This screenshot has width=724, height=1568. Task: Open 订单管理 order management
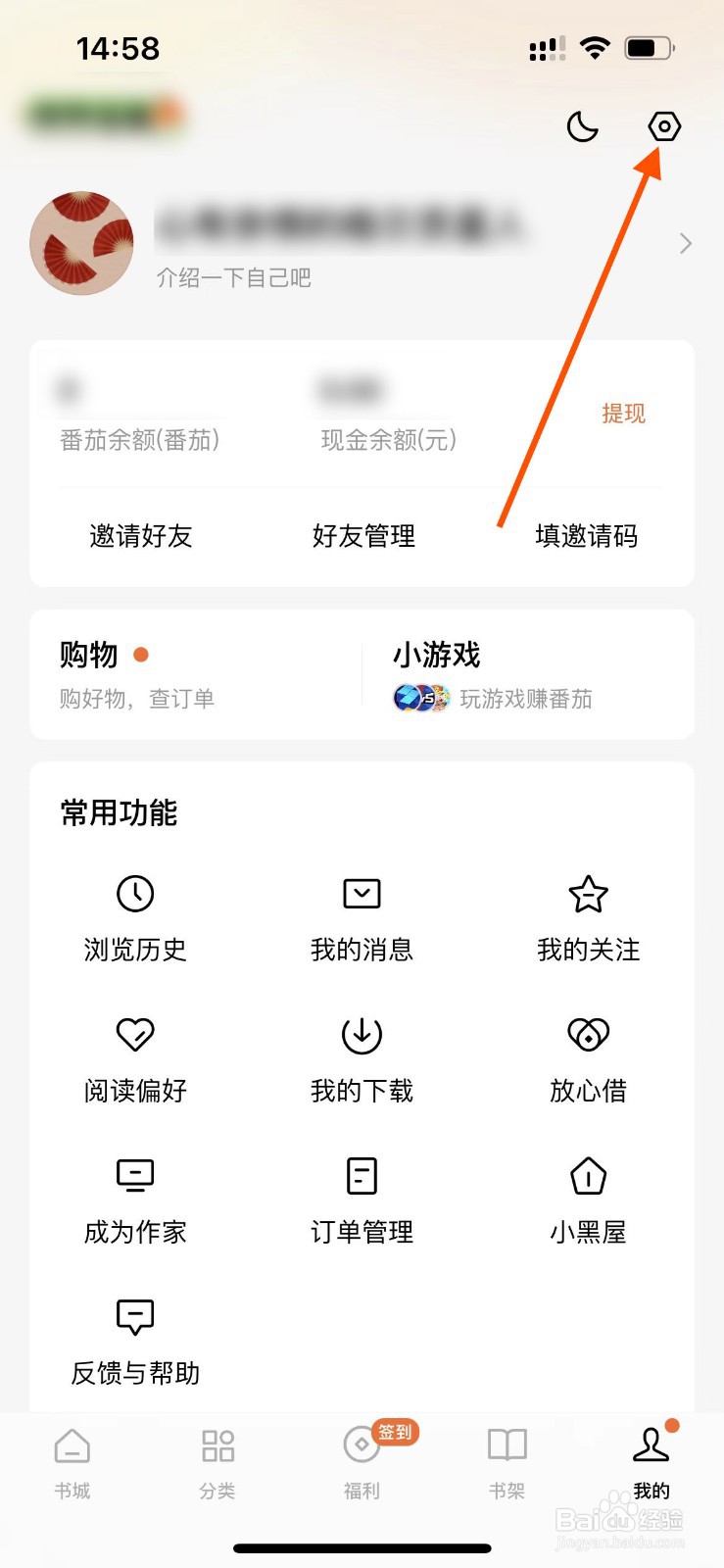click(361, 1200)
